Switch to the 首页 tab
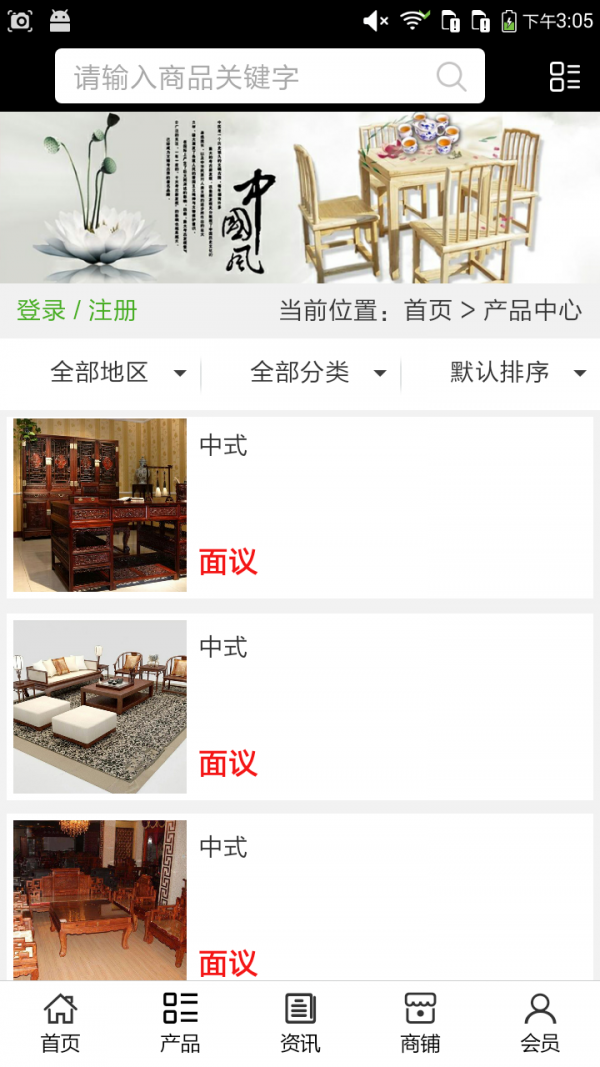This screenshot has width=600, height=1067. click(x=60, y=1023)
